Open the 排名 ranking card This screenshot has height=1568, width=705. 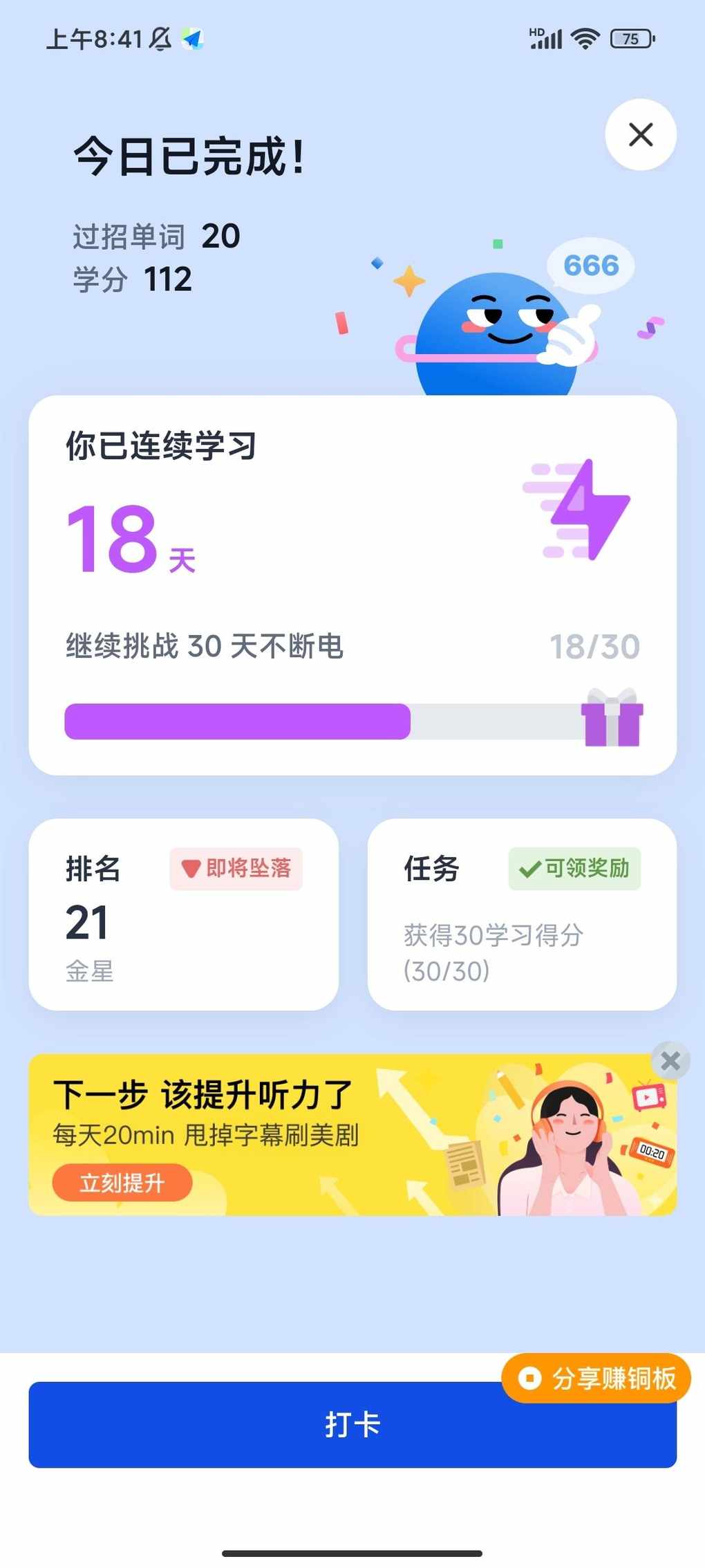tap(184, 914)
